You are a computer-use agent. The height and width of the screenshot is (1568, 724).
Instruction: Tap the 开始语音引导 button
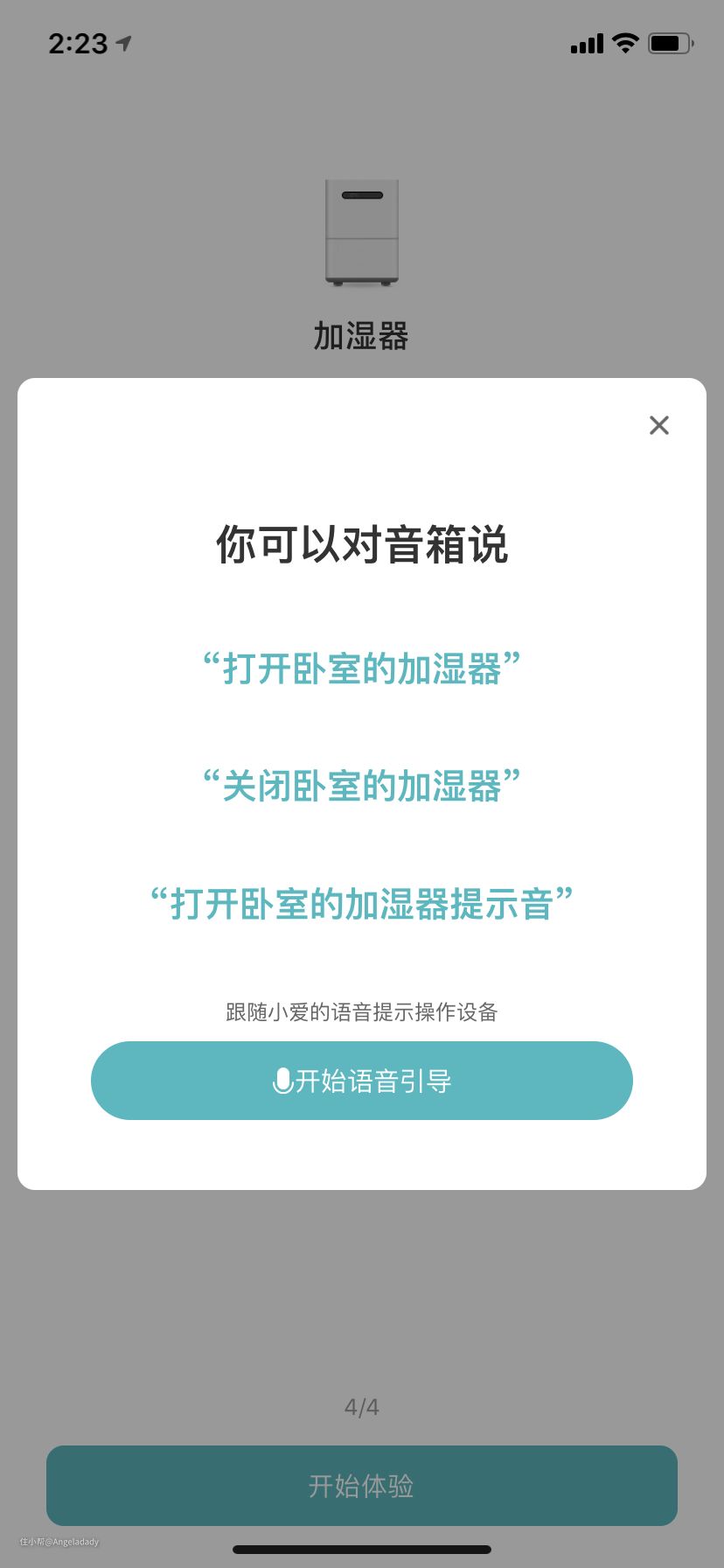pos(362,1081)
